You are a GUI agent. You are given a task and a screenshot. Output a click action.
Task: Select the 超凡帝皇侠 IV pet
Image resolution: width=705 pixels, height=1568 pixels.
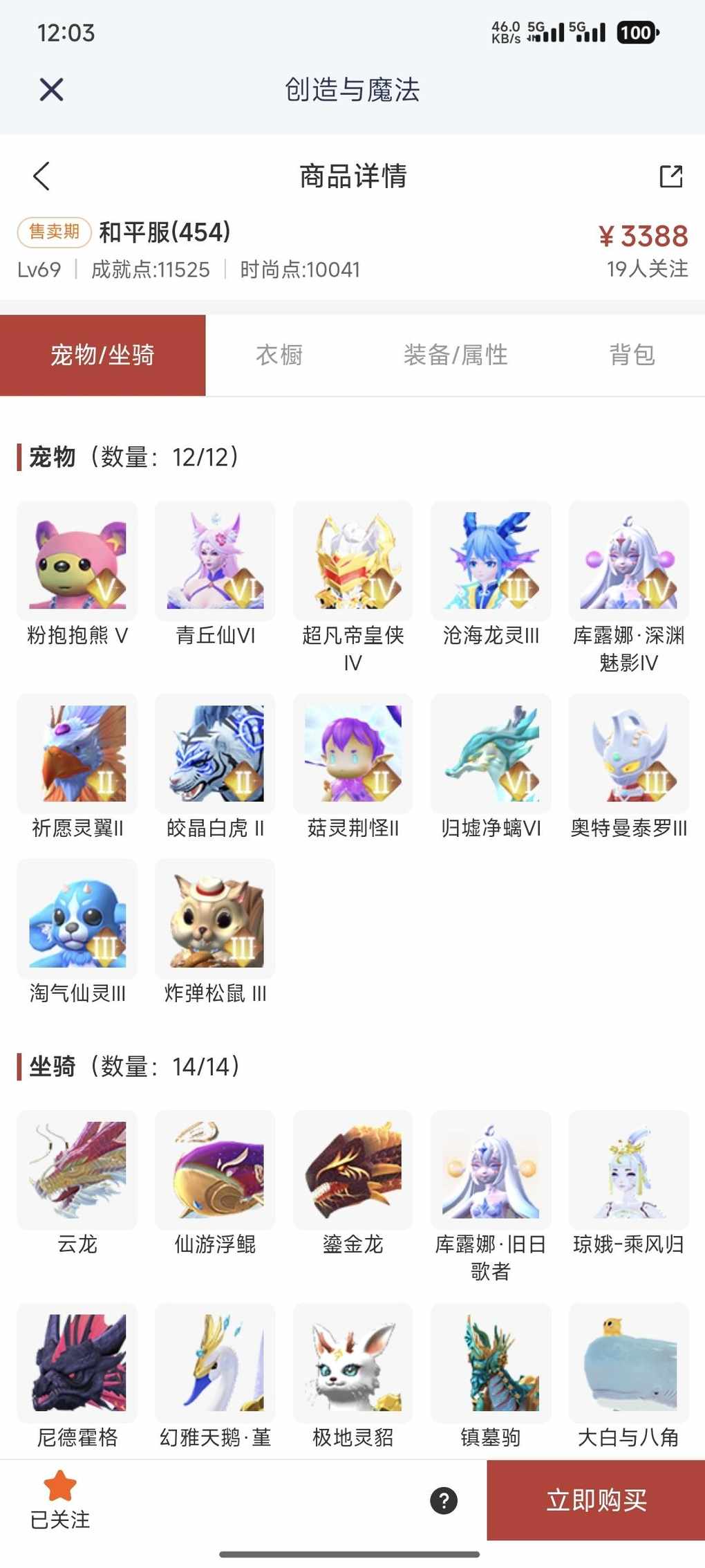353,561
